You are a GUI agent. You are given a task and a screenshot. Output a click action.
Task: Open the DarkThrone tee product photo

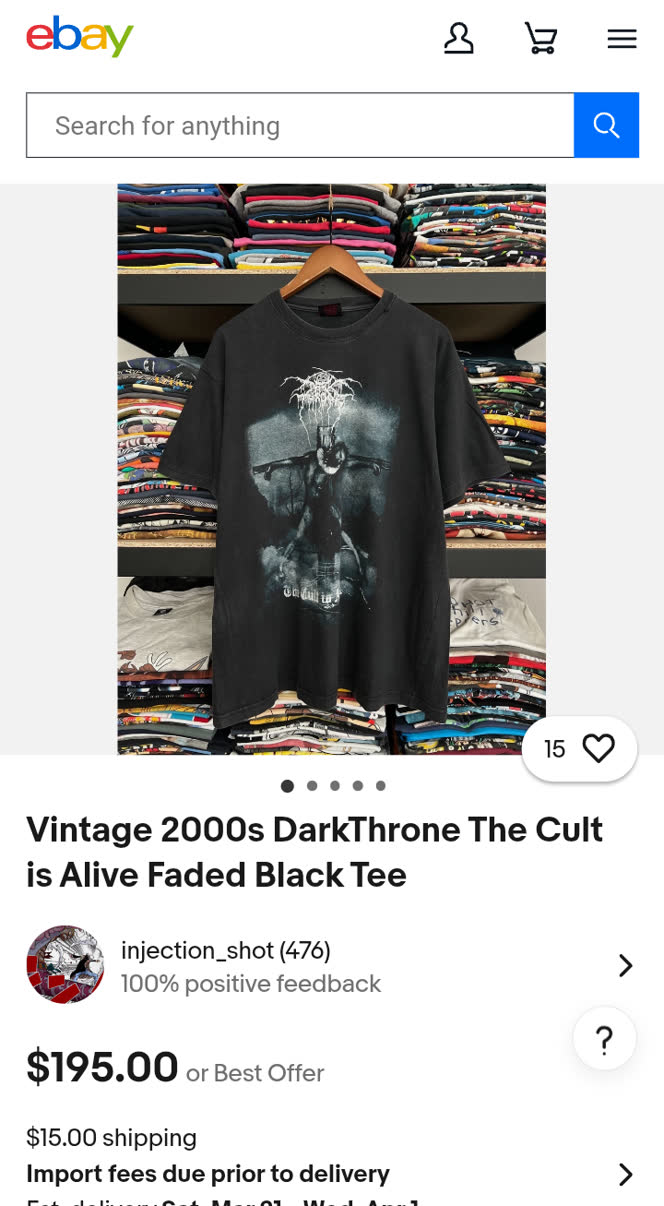coord(331,468)
